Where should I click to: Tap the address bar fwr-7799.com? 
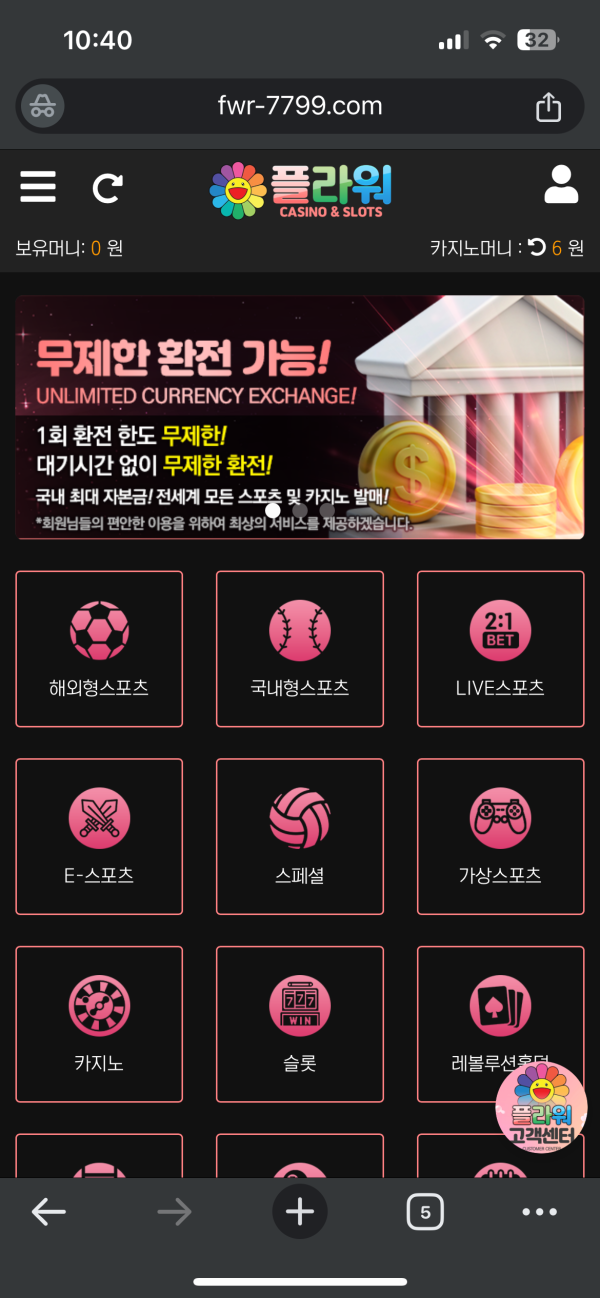click(300, 106)
